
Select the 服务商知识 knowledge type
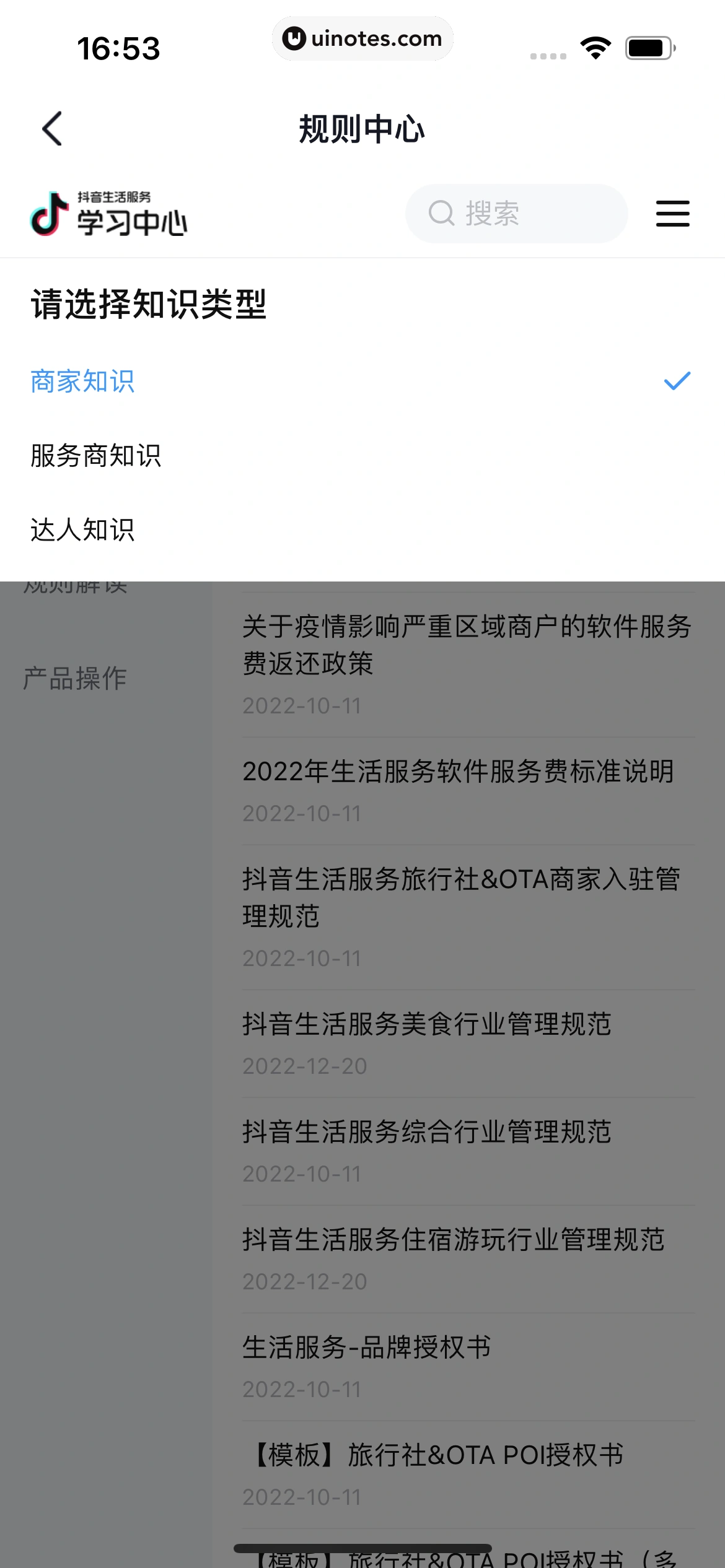point(96,456)
